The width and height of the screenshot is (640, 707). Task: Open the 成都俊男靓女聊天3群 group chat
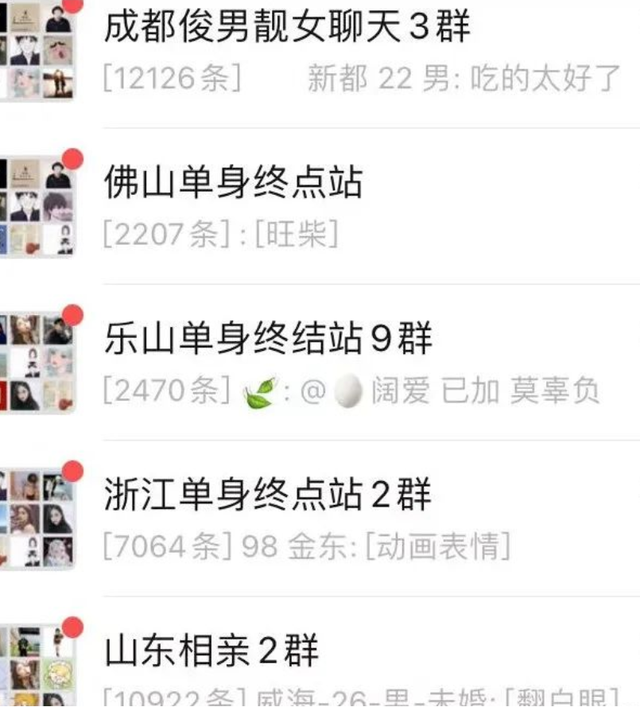pos(287,27)
